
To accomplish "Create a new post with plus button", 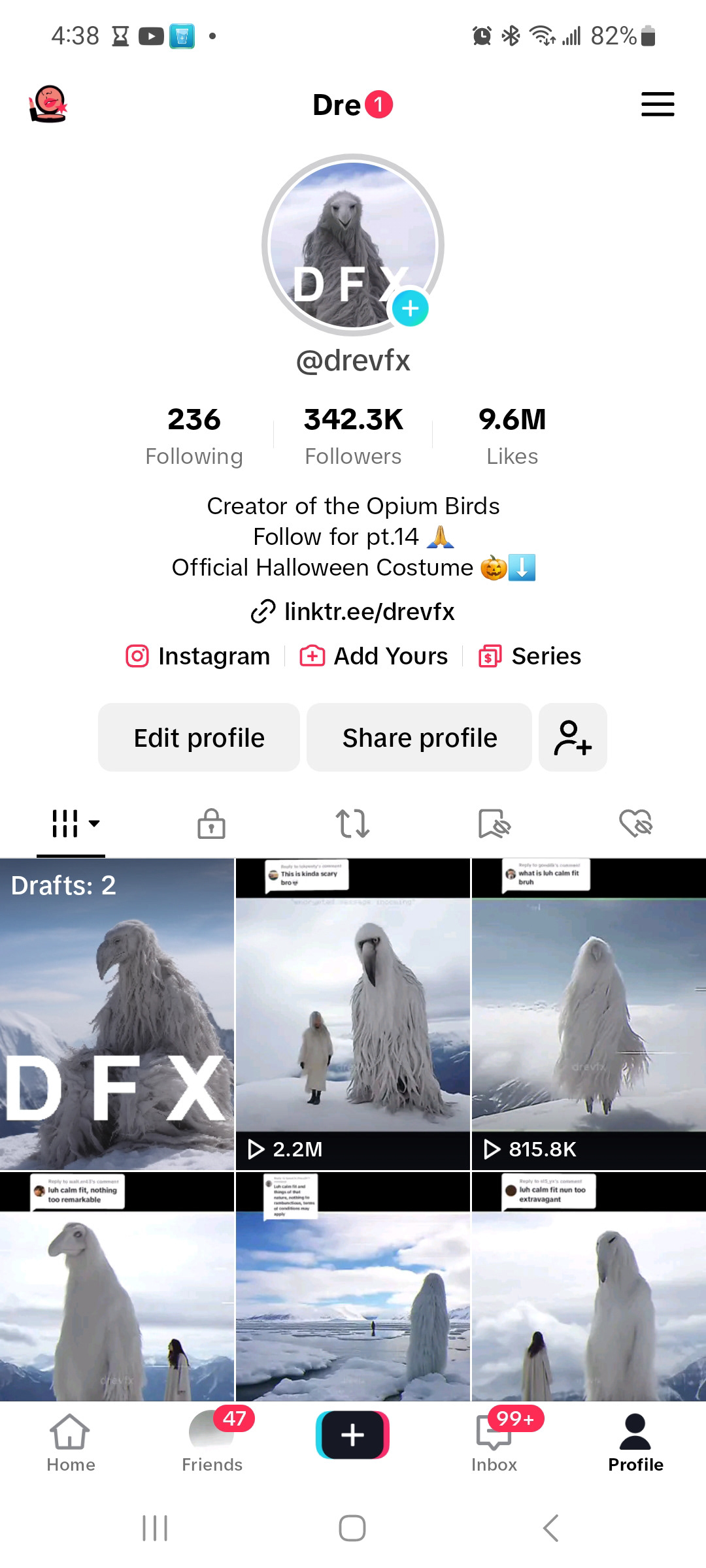I will pyautogui.click(x=353, y=1435).
